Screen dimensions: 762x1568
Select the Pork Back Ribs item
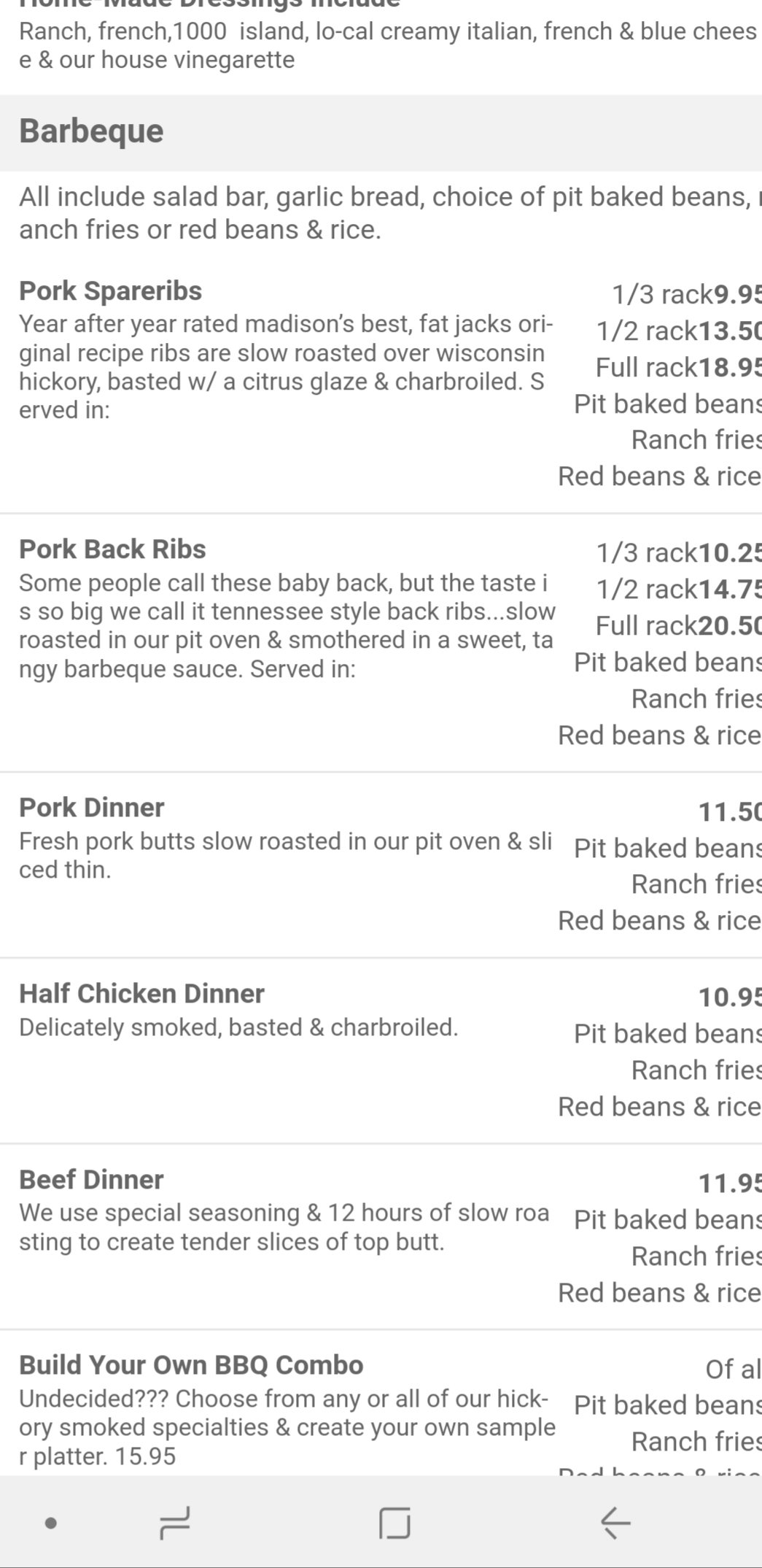[114, 548]
